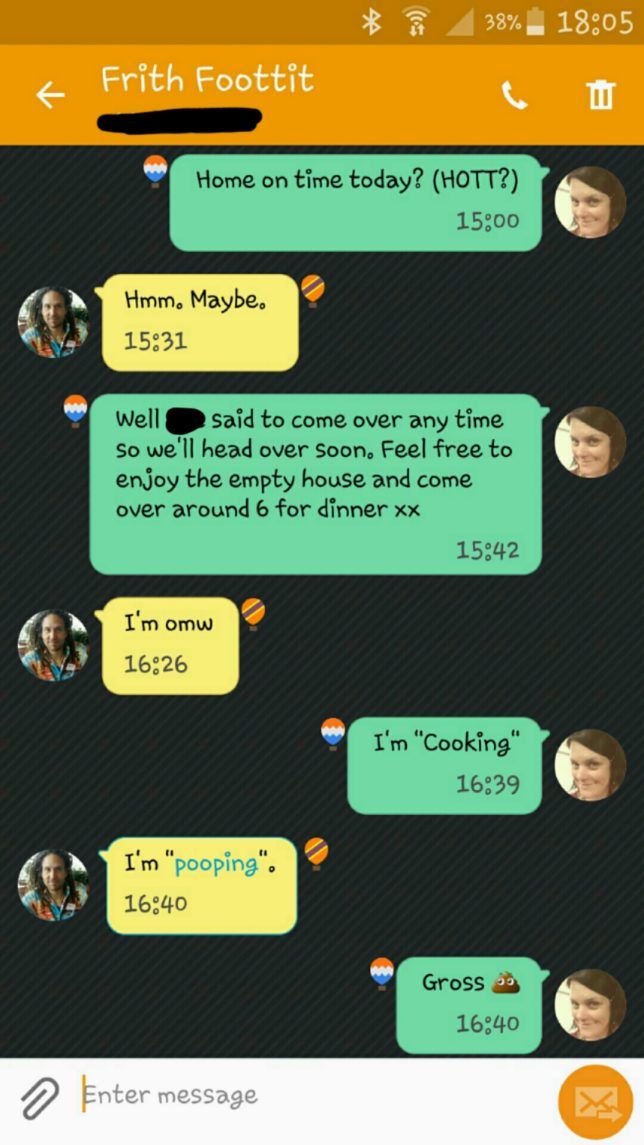The width and height of the screenshot is (644, 1145).
Task: Go back using the arrow icon
Action: tap(50, 95)
